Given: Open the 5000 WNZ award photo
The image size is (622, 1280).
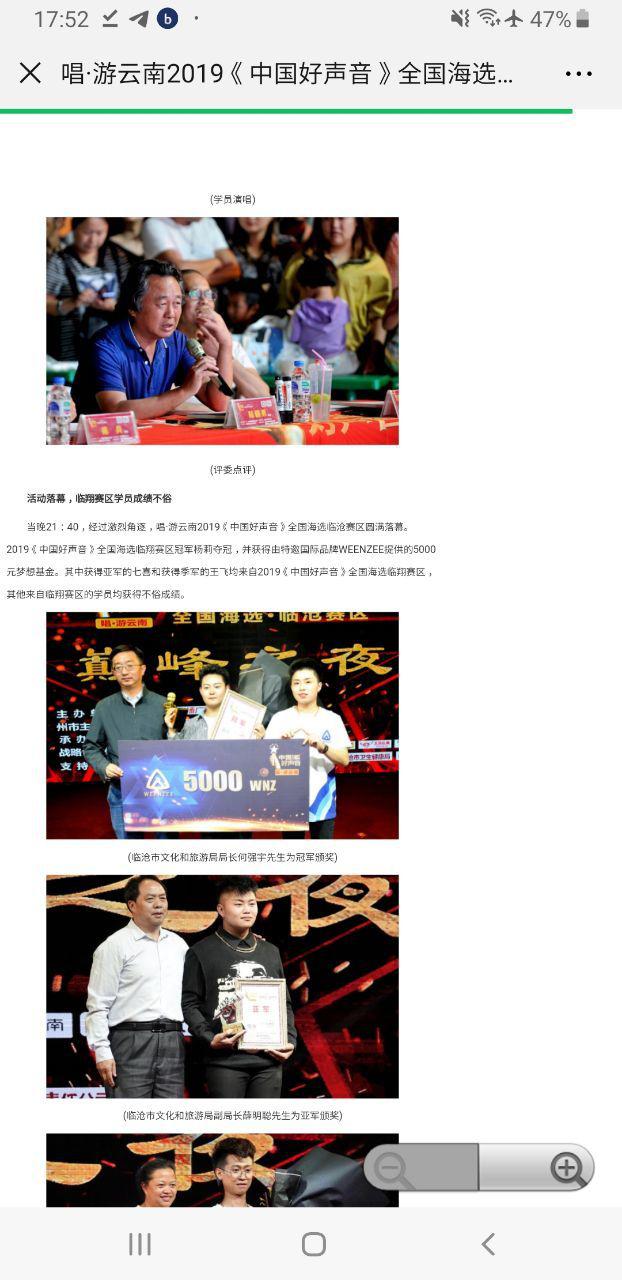Looking at the screenshot, I should tap(222, 725).
